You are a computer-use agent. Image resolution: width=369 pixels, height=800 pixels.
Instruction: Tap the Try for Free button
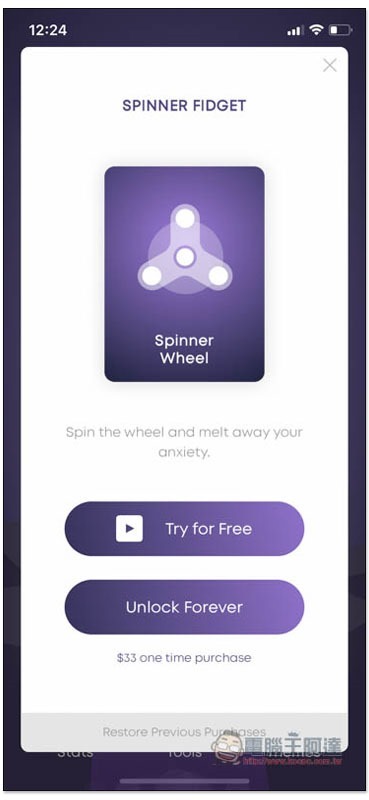click(x=184, y=528)
